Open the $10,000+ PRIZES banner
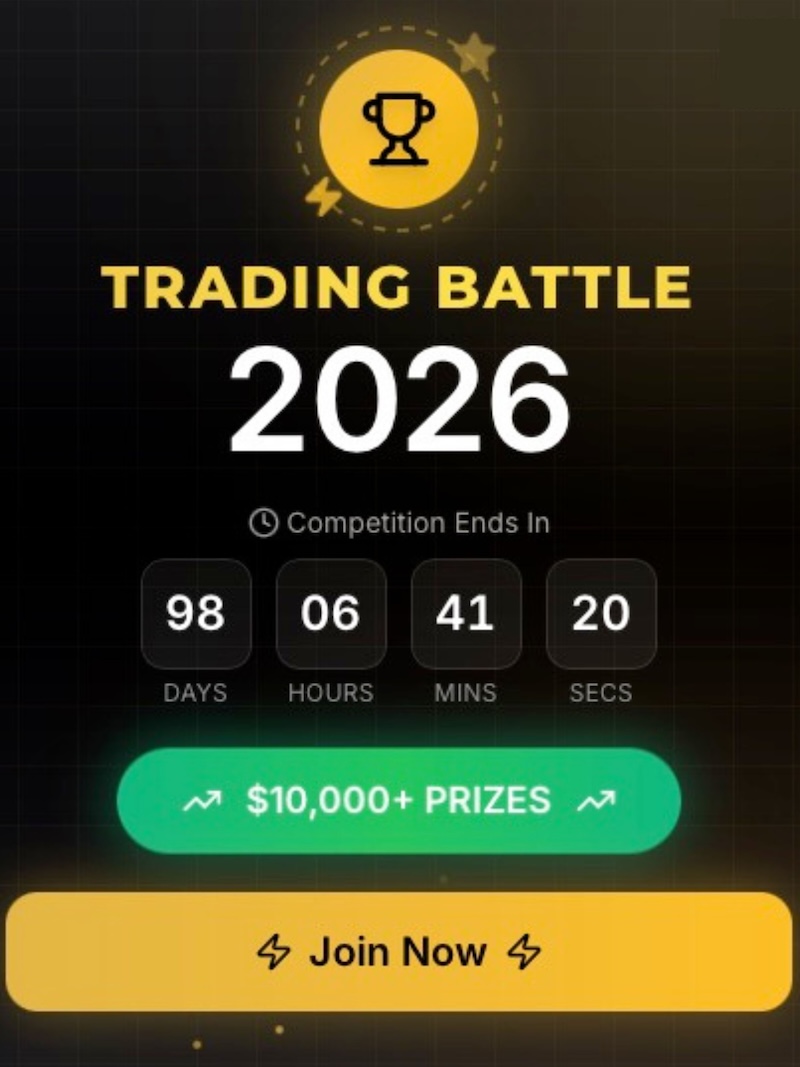The width and height of the screenshot is (800, 1067). 398,800
